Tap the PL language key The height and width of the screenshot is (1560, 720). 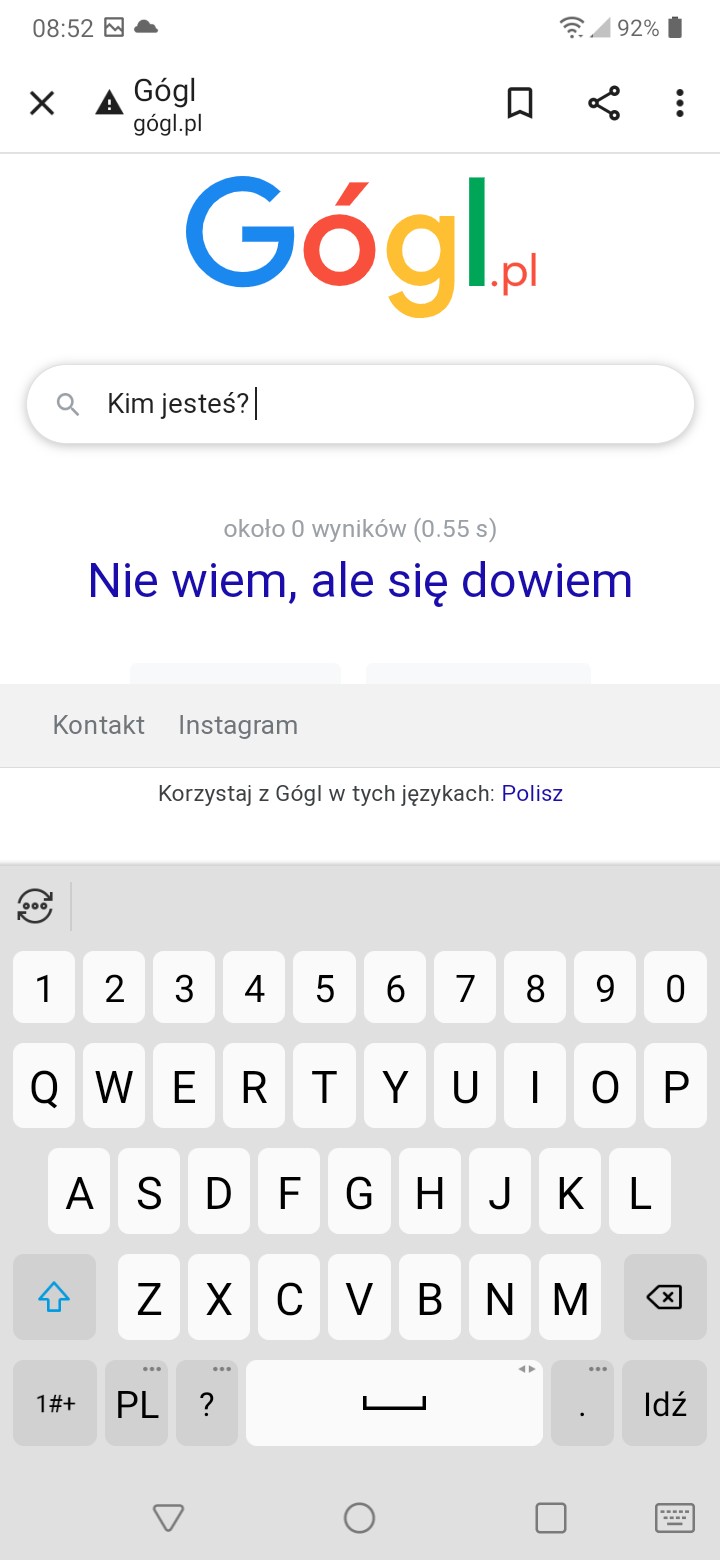click(137, 1404)
